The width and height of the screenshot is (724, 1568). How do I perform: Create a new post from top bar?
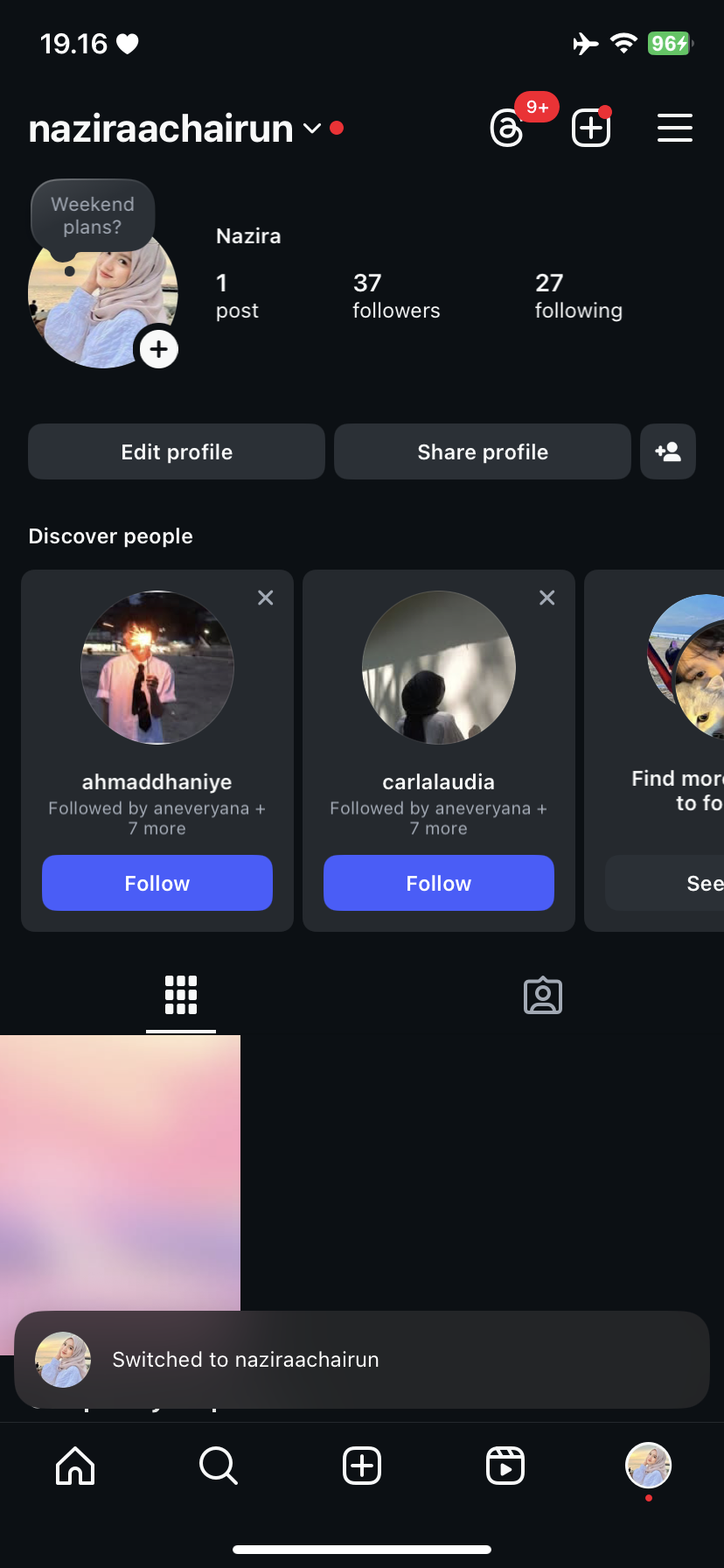[591, 129]
